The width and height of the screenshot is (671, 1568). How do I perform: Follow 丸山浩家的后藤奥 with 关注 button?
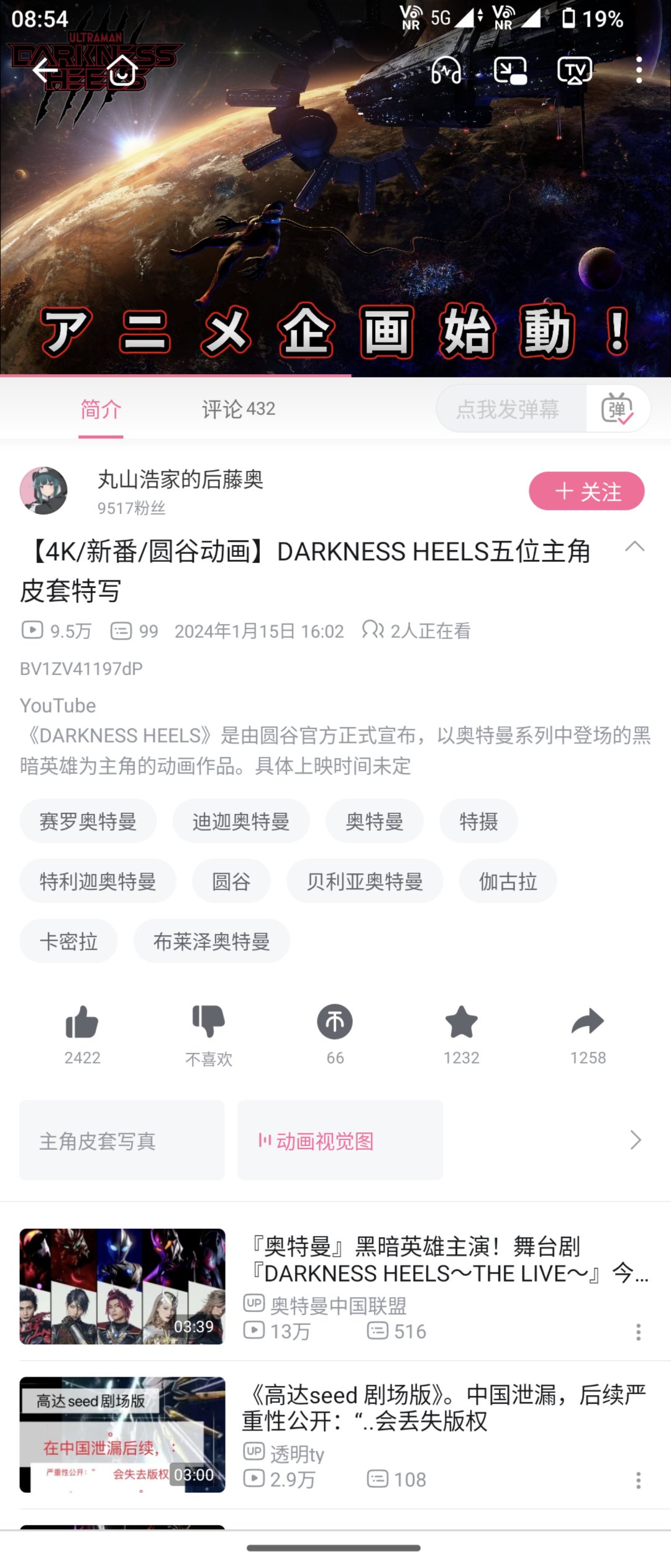point(586,491)
